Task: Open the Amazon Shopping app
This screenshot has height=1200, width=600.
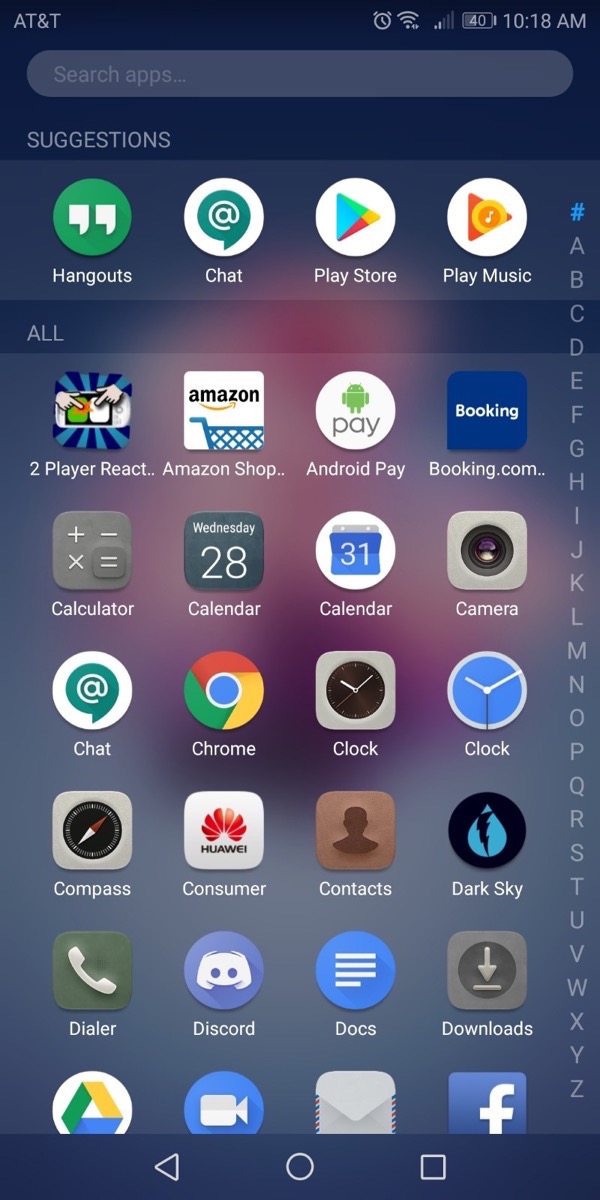Action: pos(224,411)
